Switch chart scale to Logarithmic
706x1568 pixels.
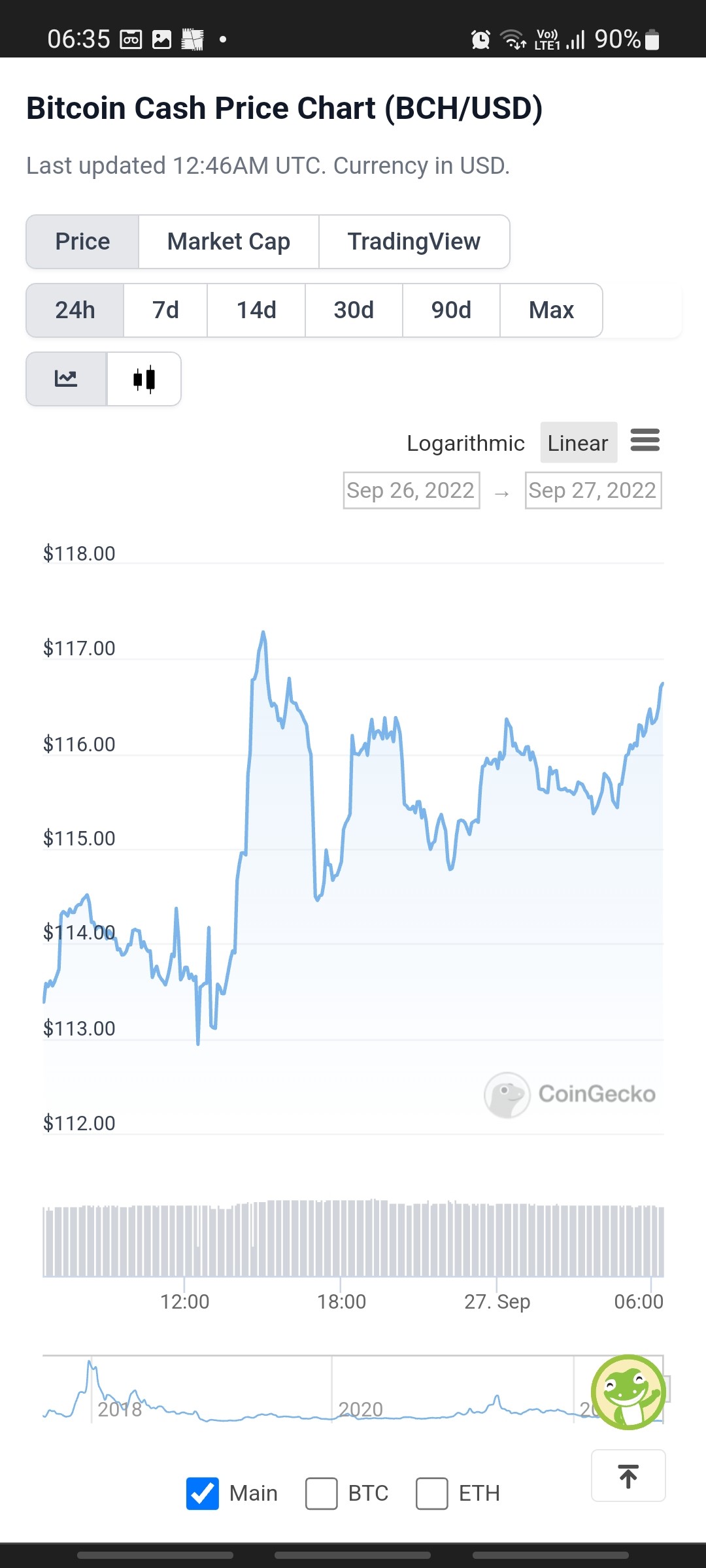click(465, 443)
